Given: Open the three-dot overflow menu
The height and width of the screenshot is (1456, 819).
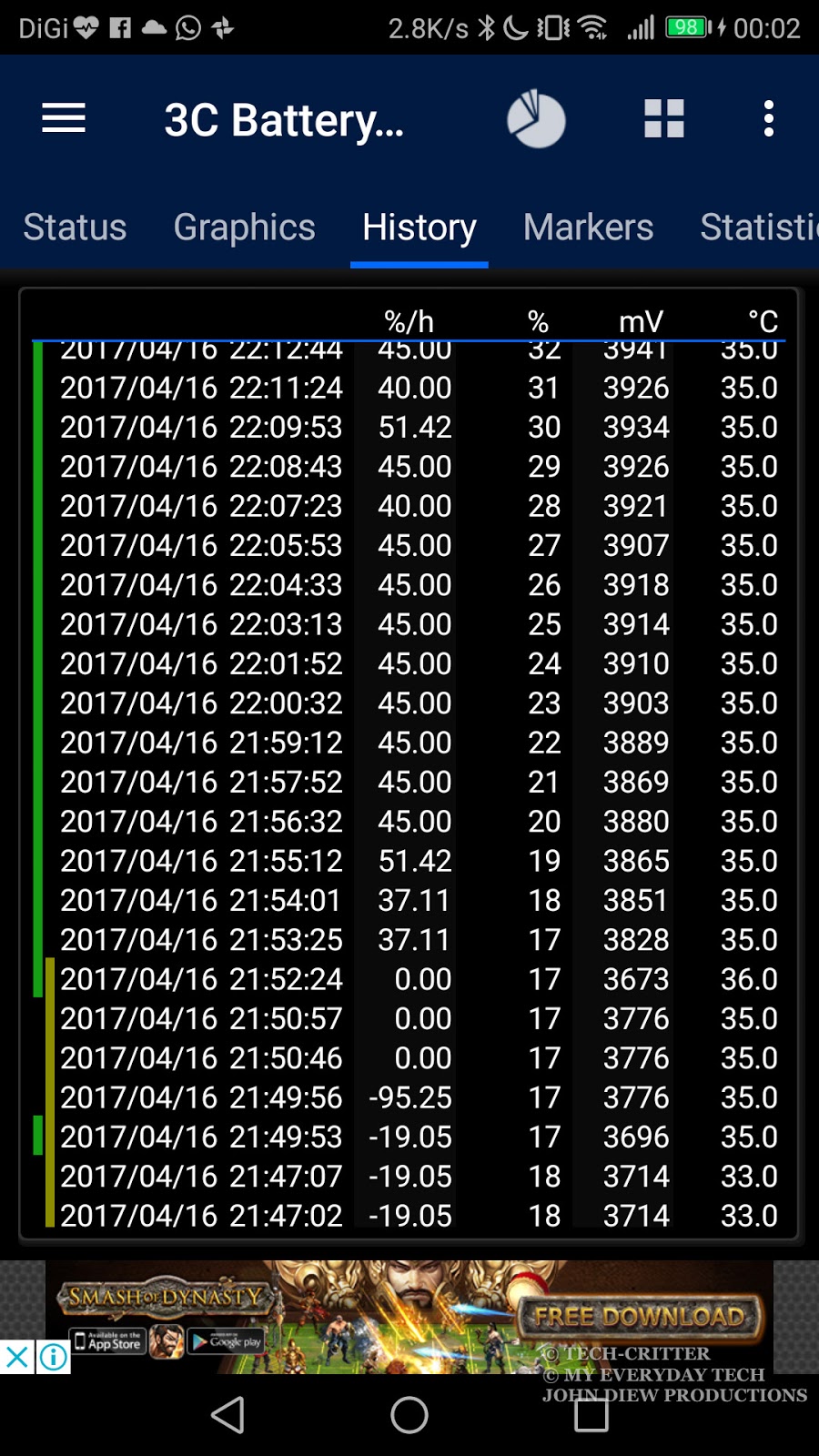Looking at the screenshot, I should 769,118.
